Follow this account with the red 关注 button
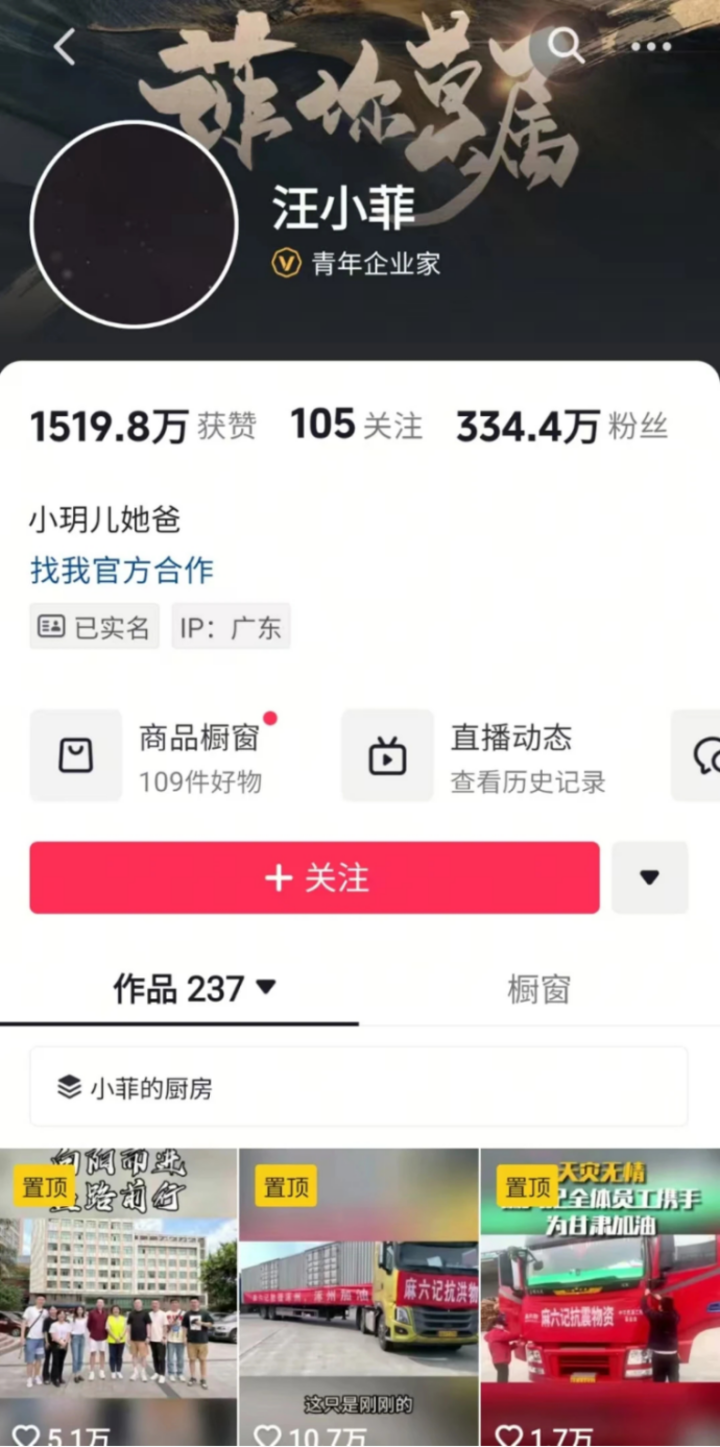 314,878
